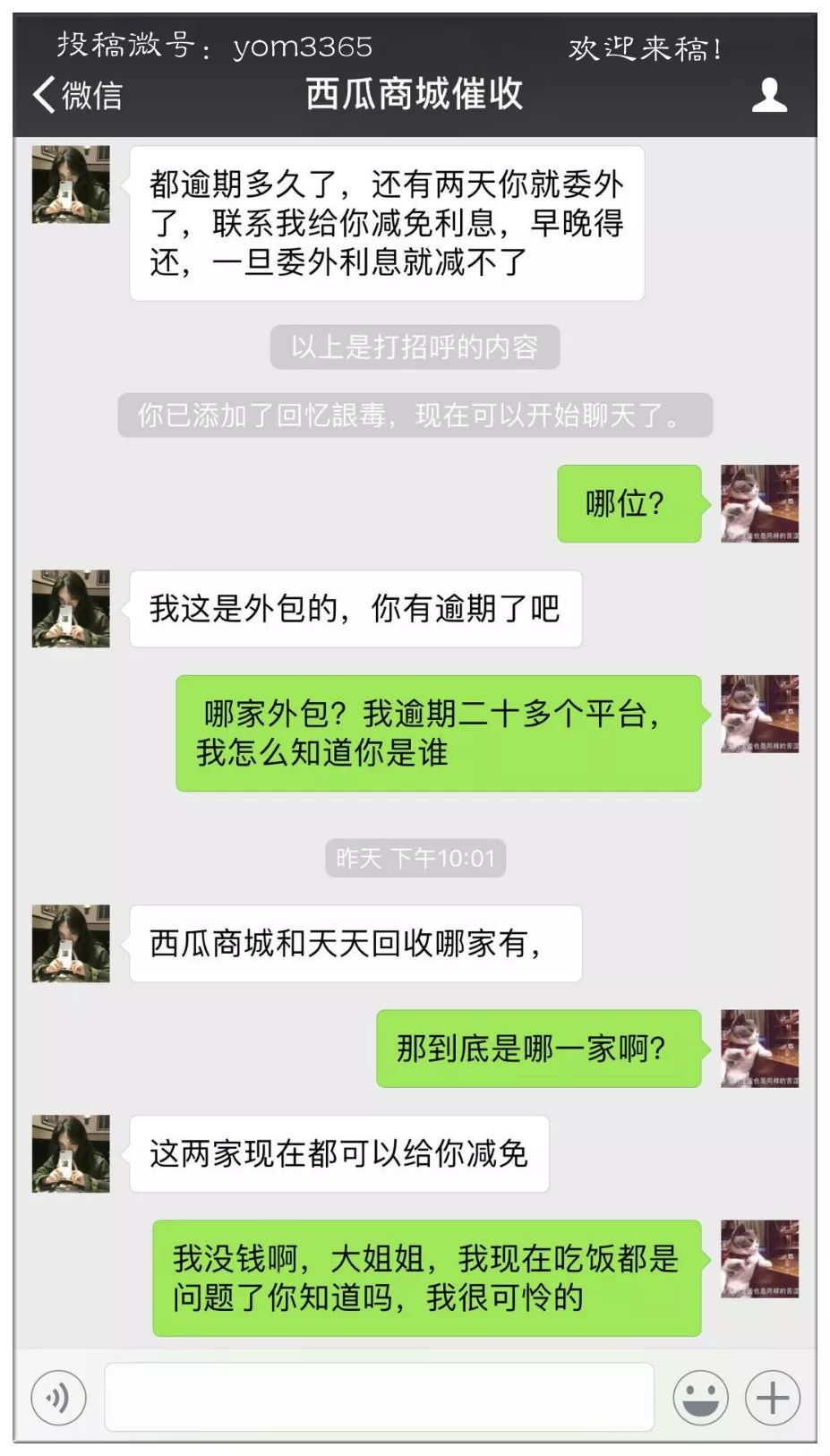The width and height of the screenshot is (830, 1456).
Task: Open the chat details profile icon
Action: 768,95
